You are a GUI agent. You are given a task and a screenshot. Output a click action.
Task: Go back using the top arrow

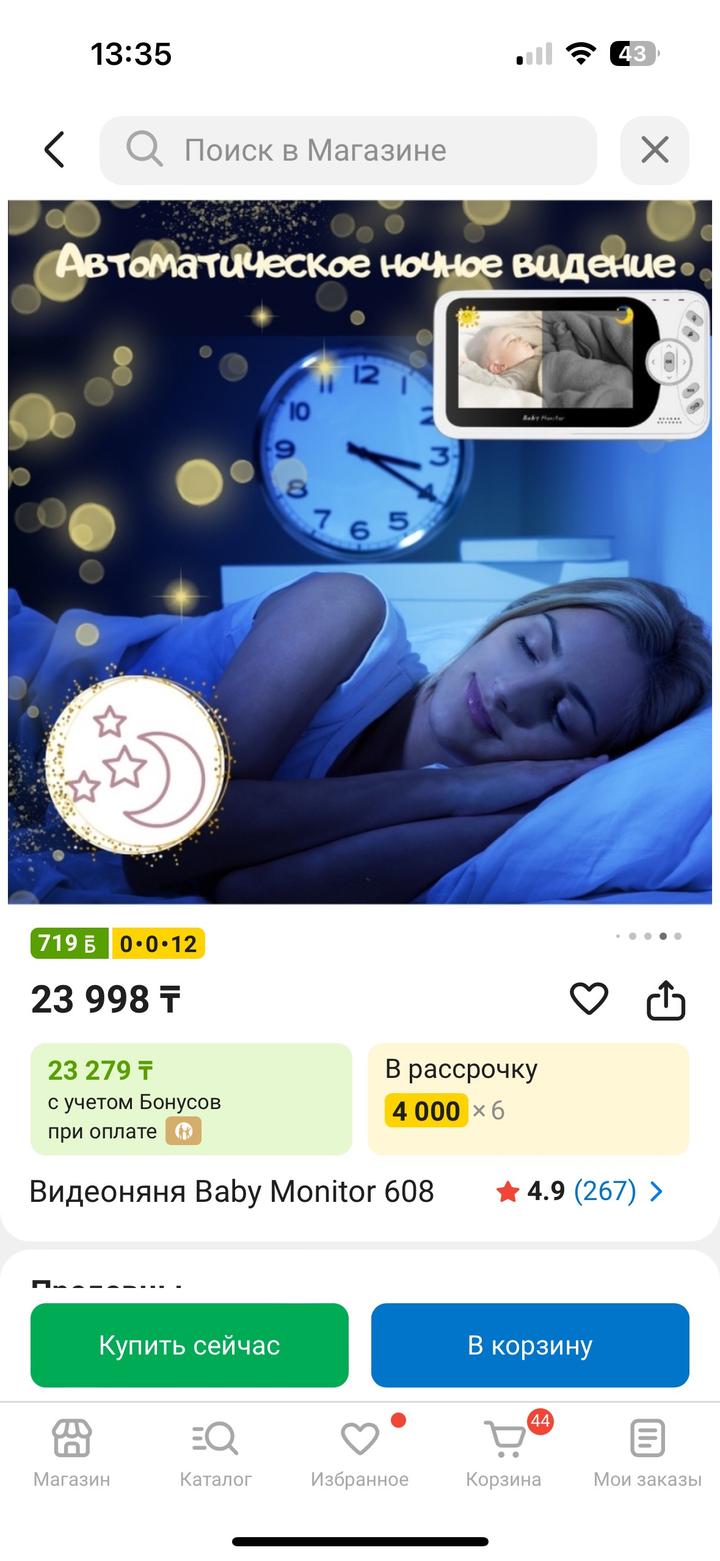[55, 150]
